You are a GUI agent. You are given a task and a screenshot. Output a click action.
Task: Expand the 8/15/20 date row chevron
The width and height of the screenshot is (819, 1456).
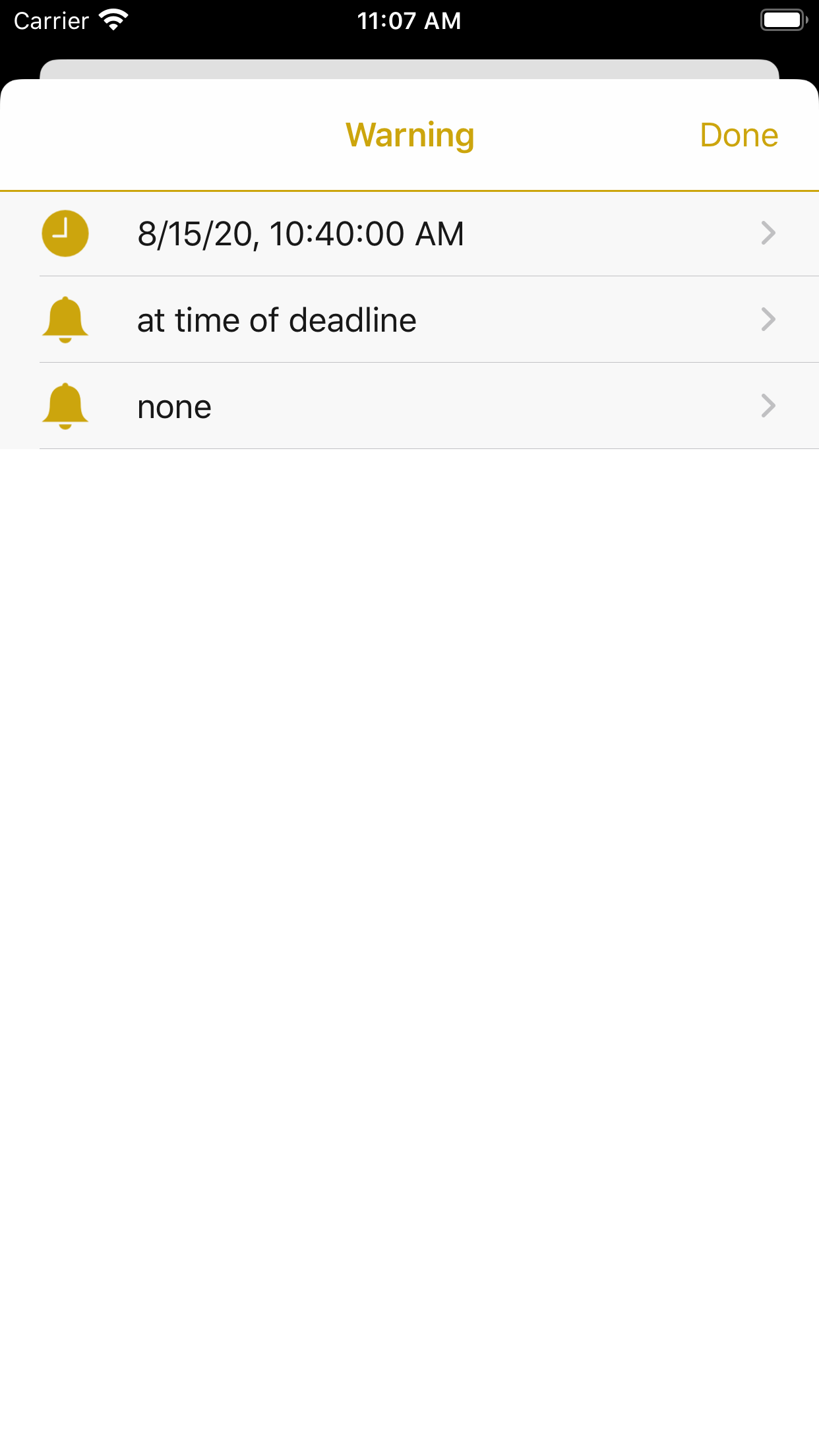tap(768, 233)
